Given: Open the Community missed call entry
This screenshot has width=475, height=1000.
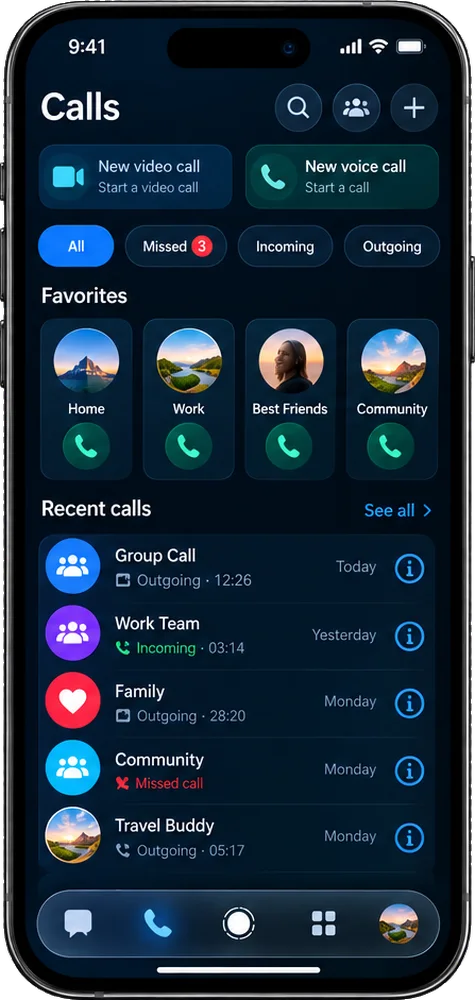Looking at the screenshot, I should pyautogui.click(x=237, y=770).
